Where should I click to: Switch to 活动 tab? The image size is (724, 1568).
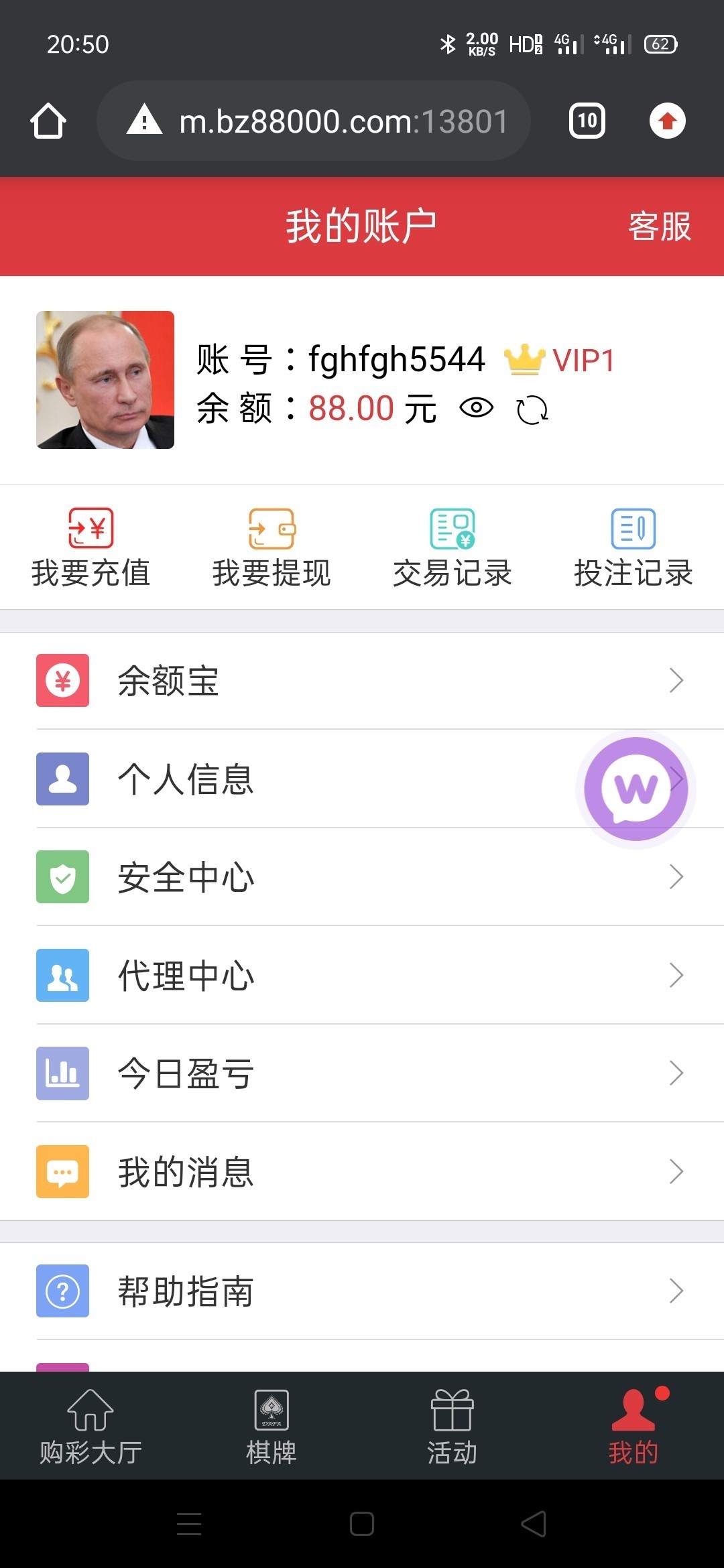(x=452, y=1426)
